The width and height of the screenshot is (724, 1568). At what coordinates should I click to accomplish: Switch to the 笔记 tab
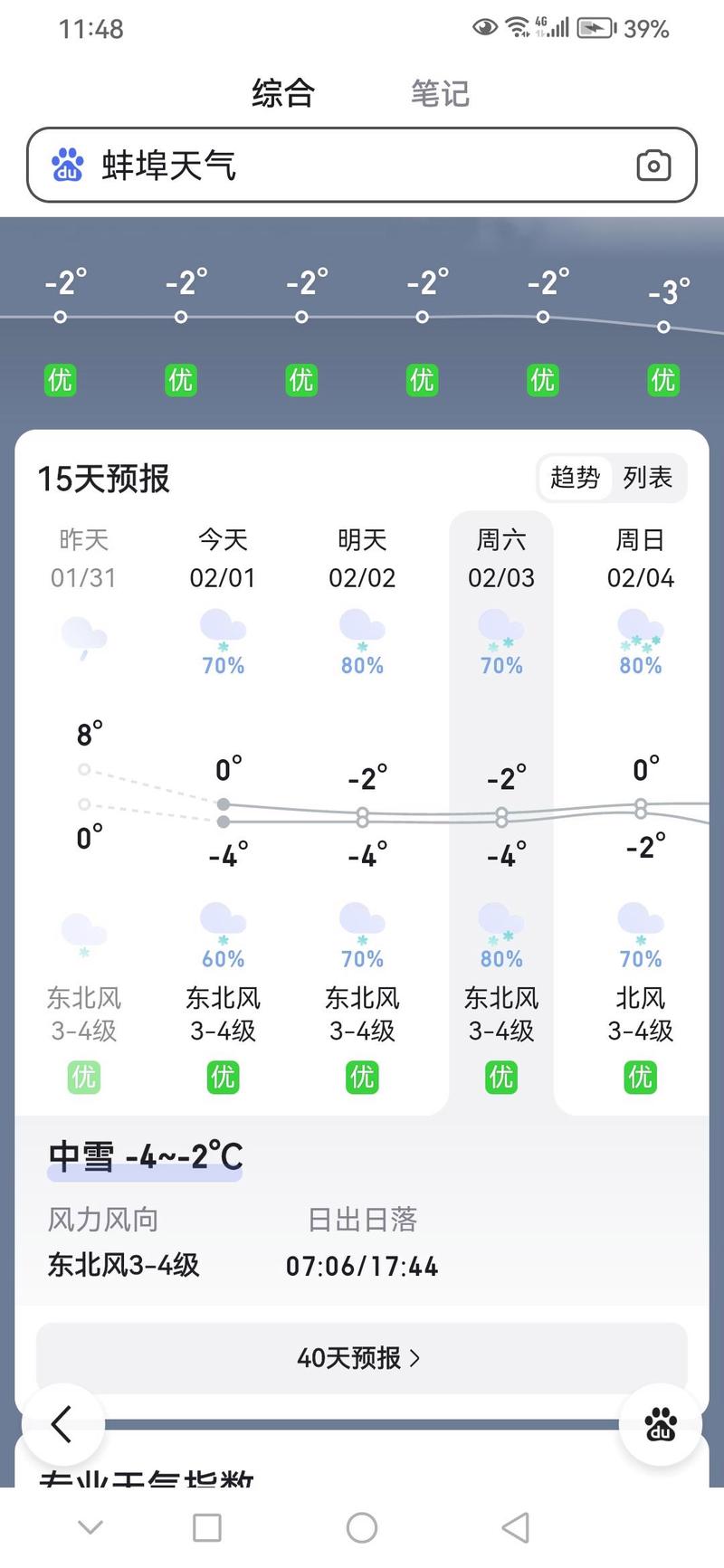point(439,91)
